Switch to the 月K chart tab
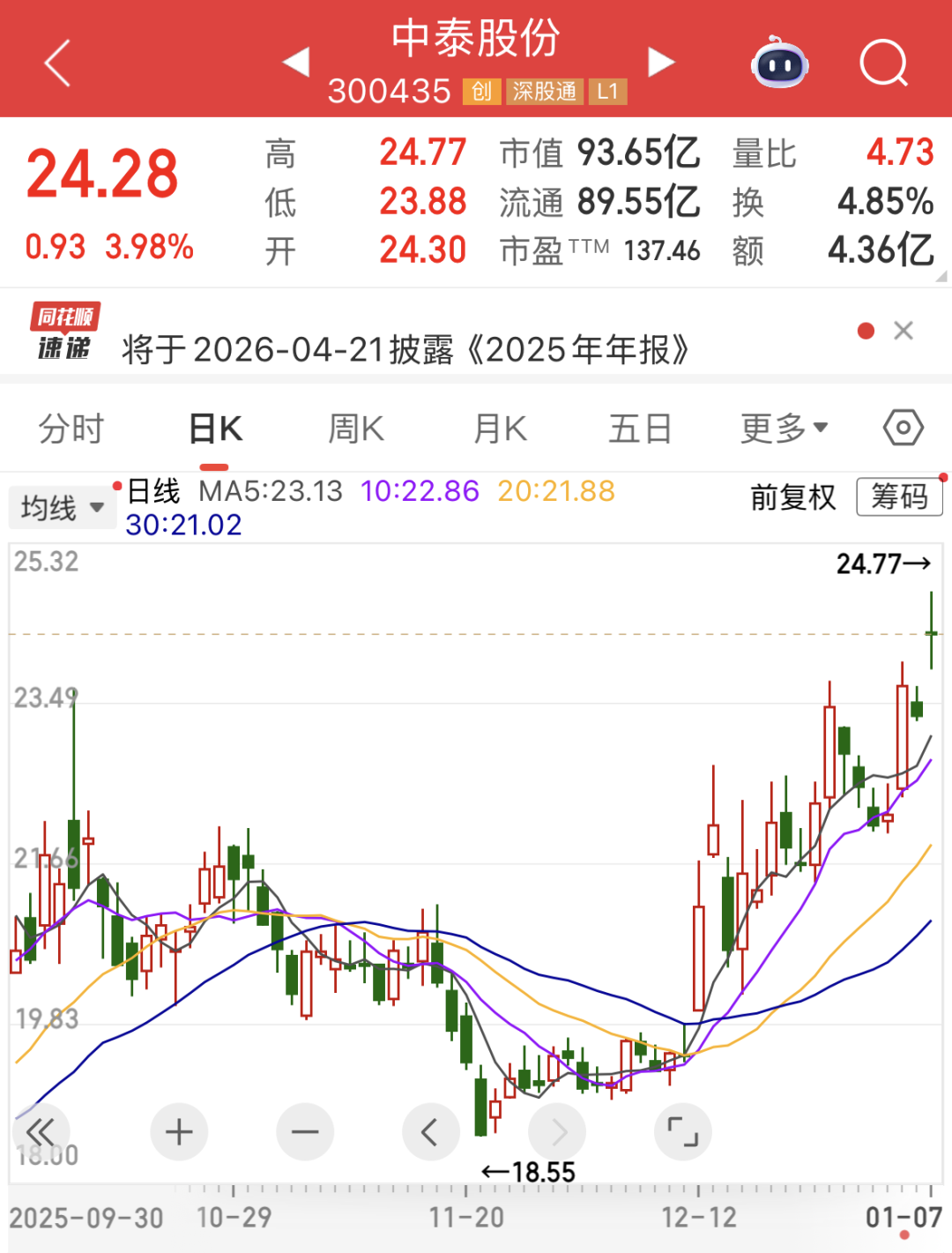Screen dimensions: 952x1253 [500, 429]
